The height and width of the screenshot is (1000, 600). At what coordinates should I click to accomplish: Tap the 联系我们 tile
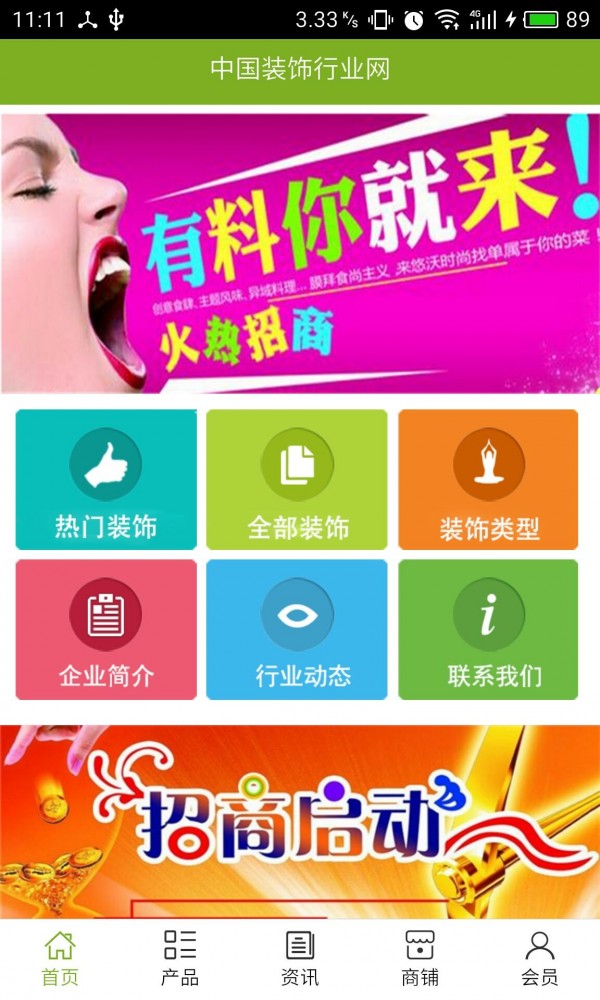coord(488,630)
